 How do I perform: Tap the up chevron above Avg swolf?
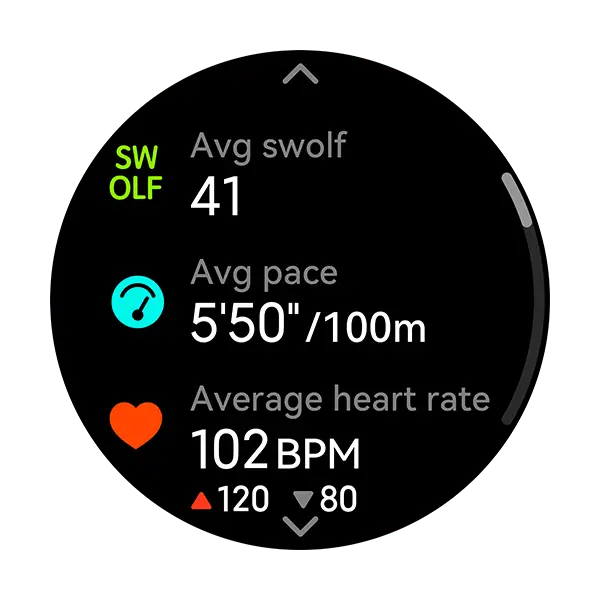click(x=300, y=75)
